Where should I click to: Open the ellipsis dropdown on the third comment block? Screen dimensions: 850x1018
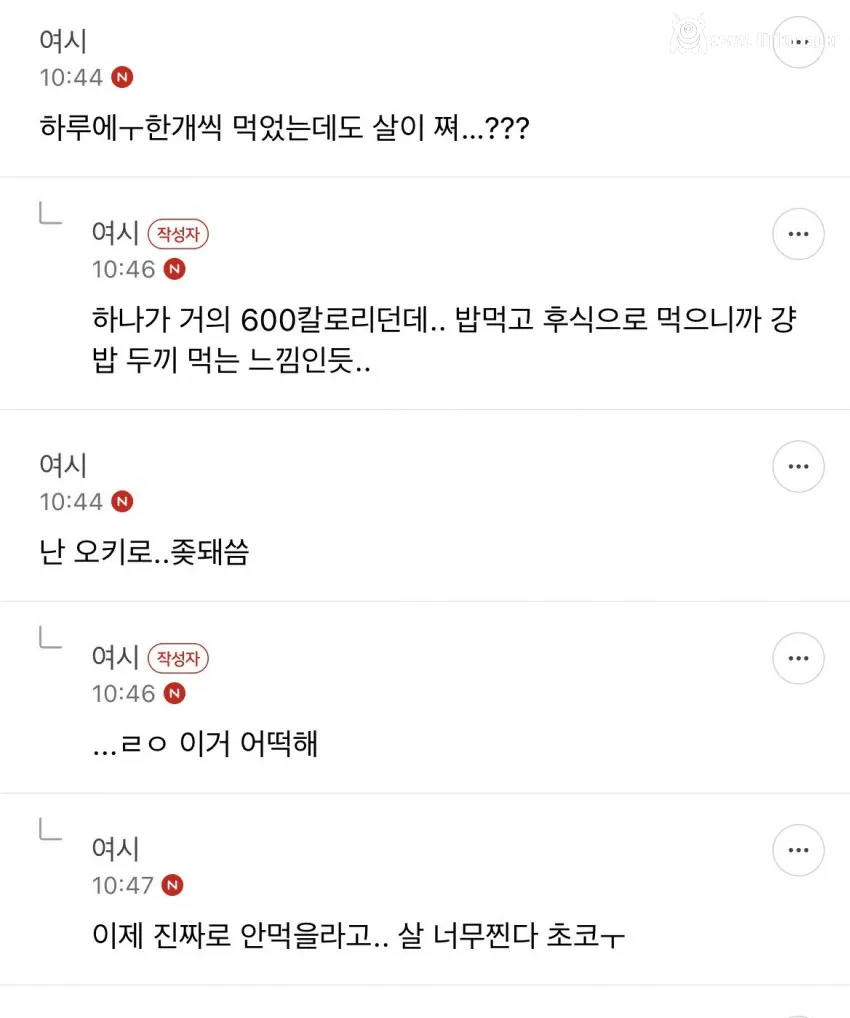pos(798,466)
